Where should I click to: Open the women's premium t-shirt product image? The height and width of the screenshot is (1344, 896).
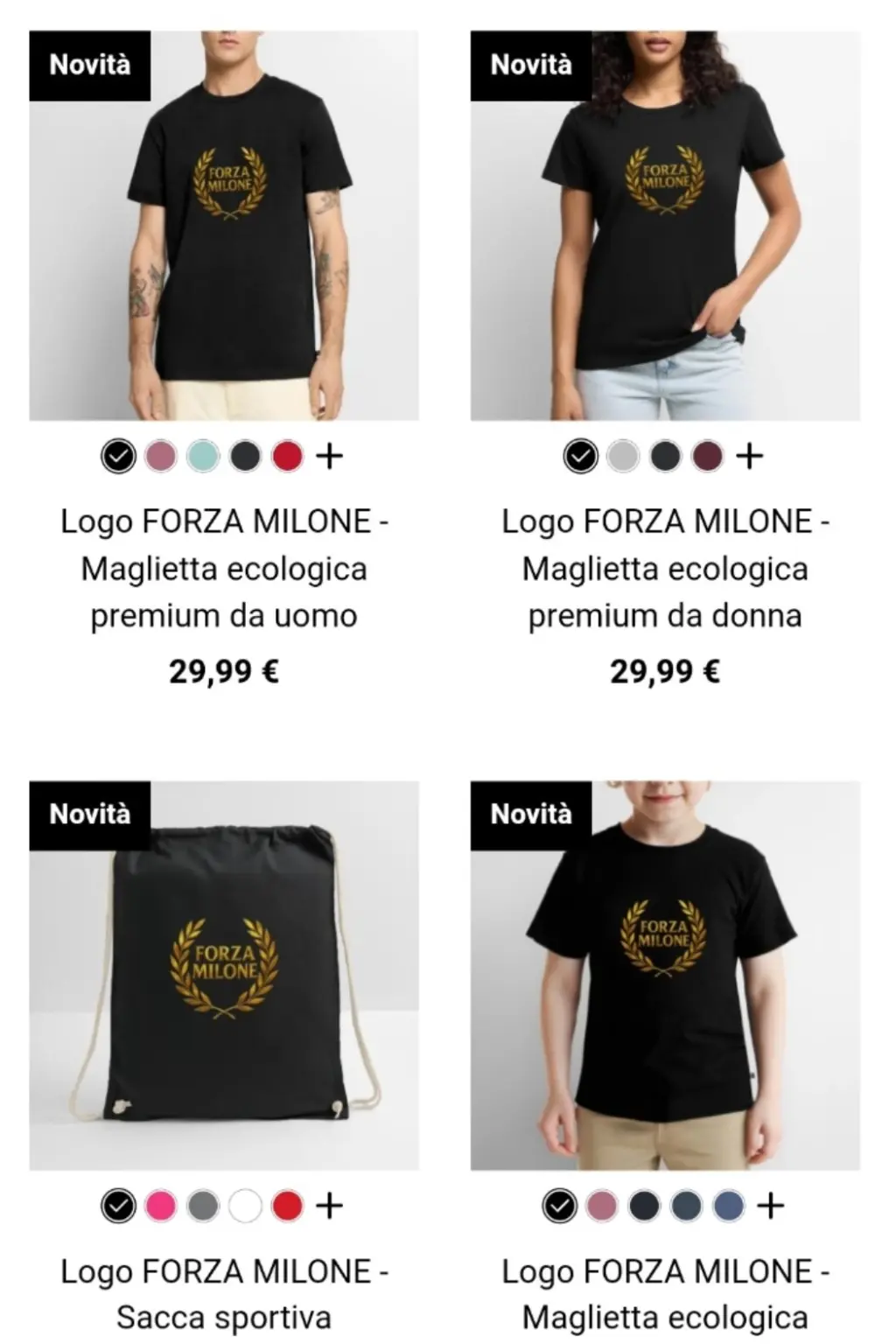click(x=665, y=226)
